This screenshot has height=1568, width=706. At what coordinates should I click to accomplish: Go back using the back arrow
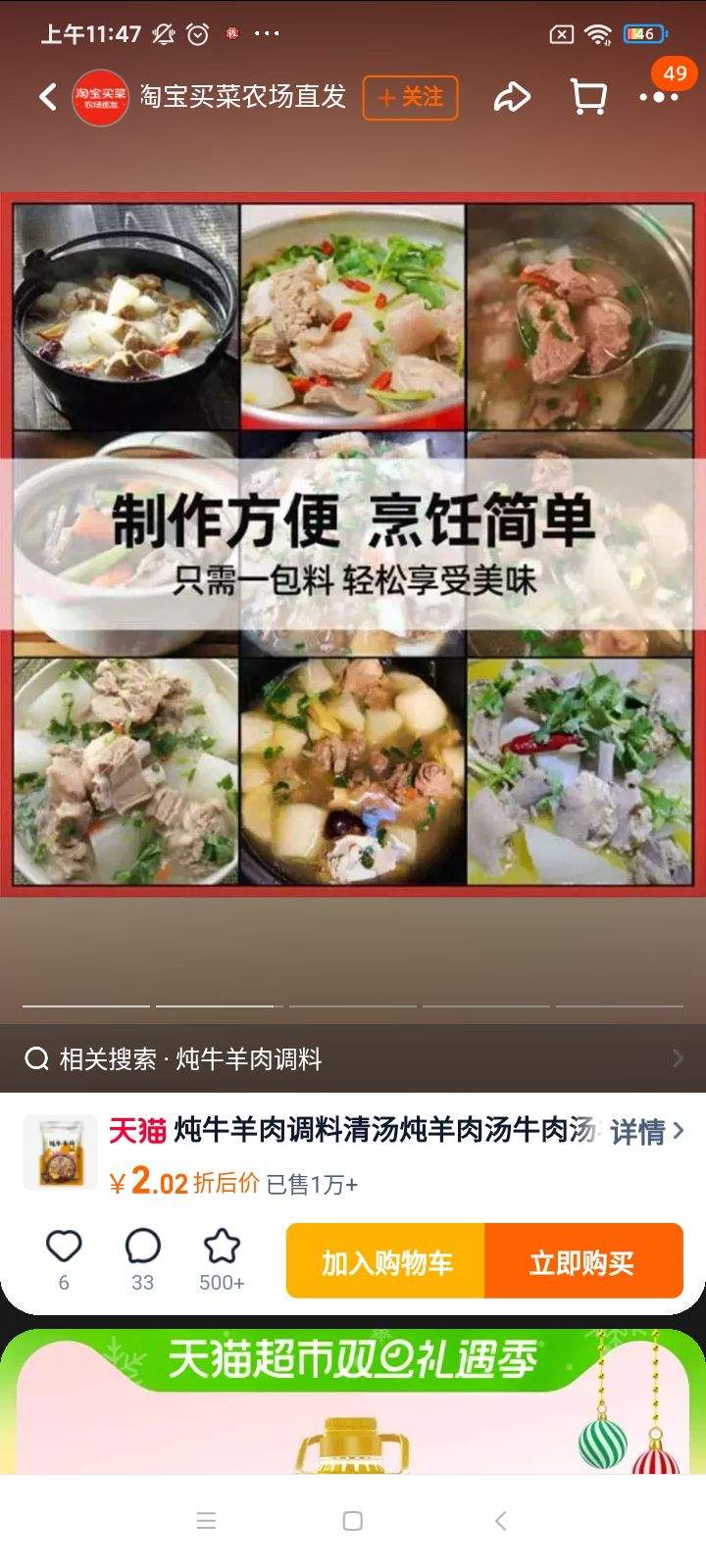coord(45,96)
